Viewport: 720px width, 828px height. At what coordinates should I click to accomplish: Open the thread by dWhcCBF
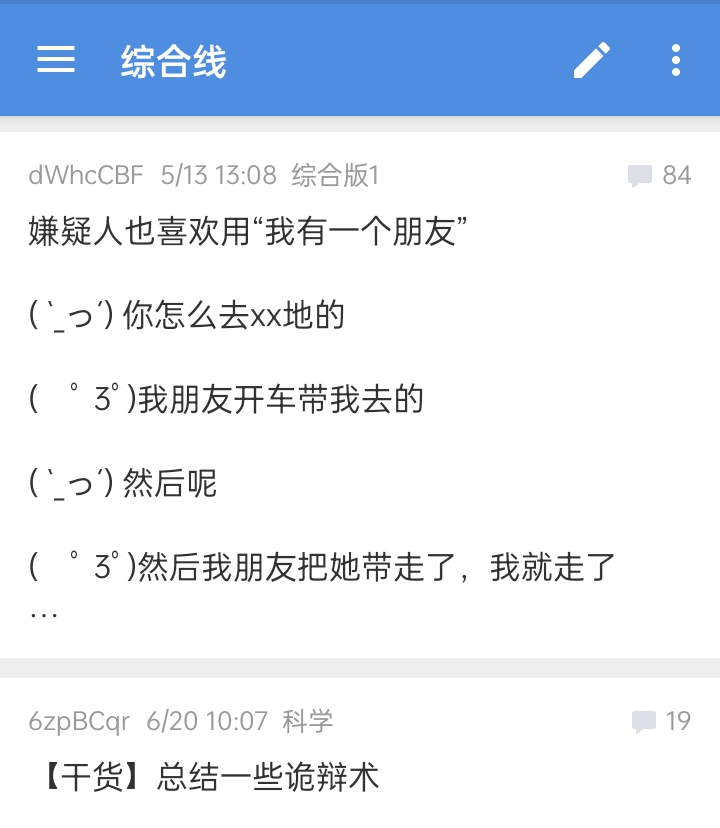[x=360, y=400]
